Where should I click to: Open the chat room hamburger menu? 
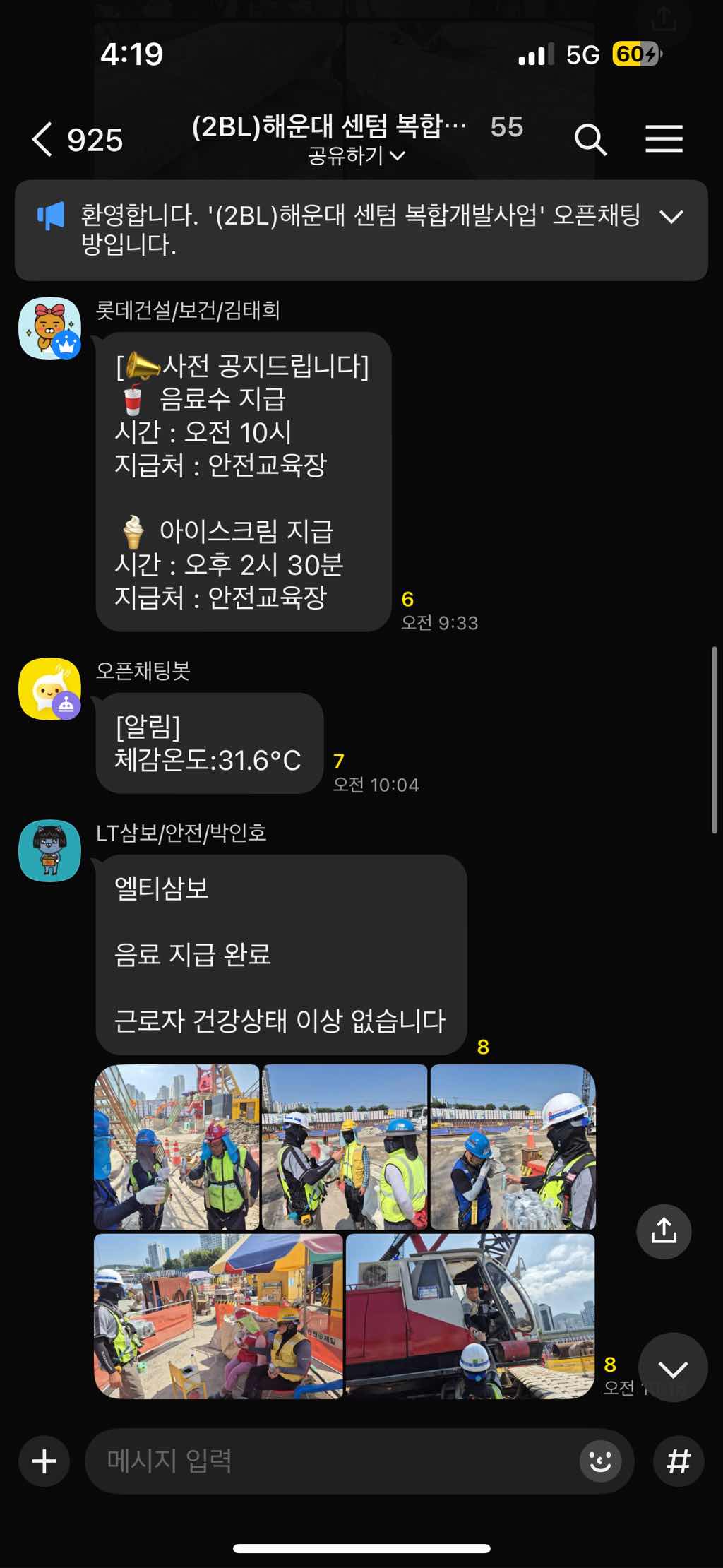coord(664,139)
